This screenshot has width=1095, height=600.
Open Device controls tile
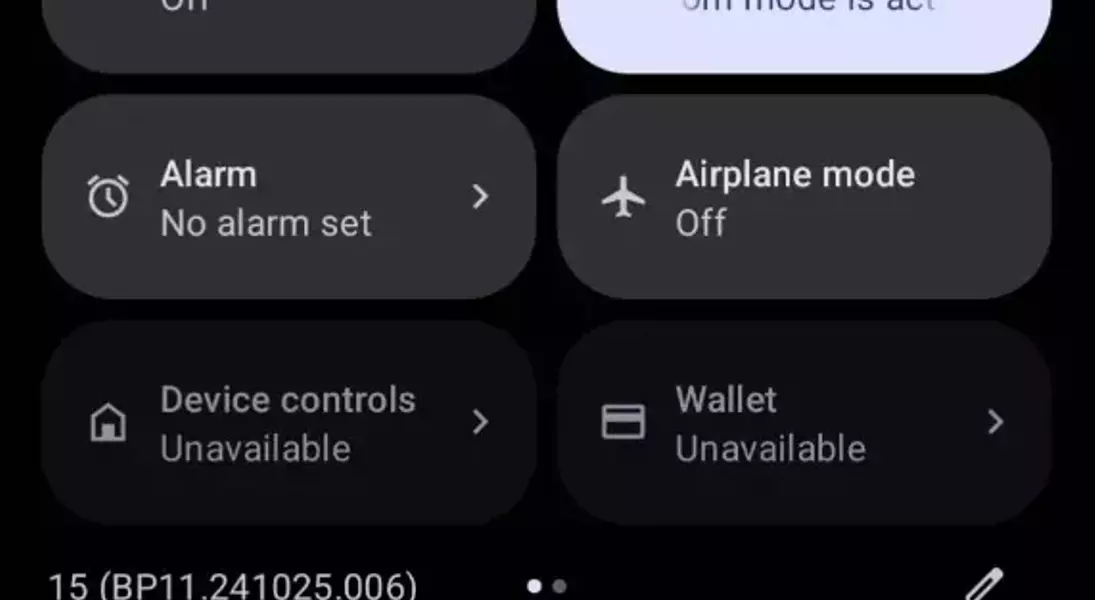(x=288, y=422)
